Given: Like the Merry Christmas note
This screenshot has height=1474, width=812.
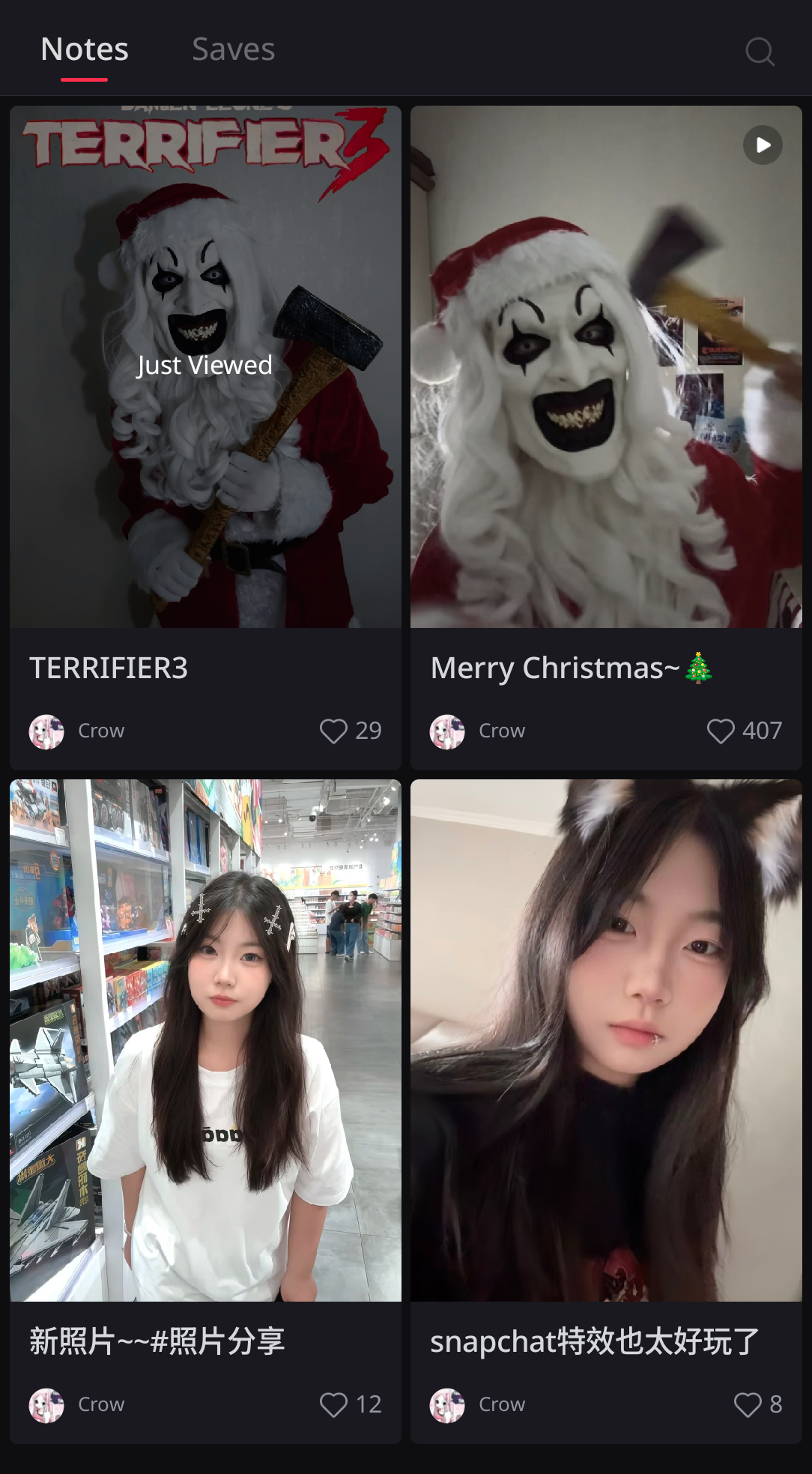Looking at the screenshot, I should [721, 731].
